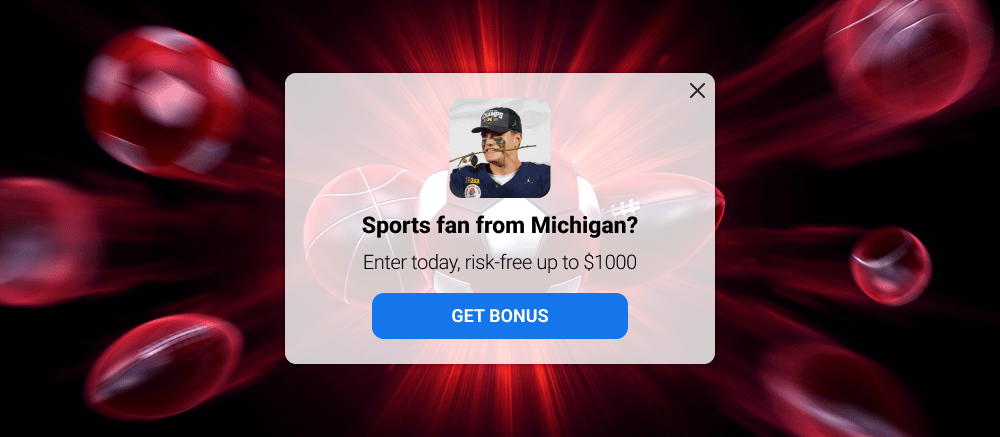Image resolution: width=1000 pixels, height=437 pixels.
Task: Tap the GET BONUS button
Action: click(x=500, y=316)
